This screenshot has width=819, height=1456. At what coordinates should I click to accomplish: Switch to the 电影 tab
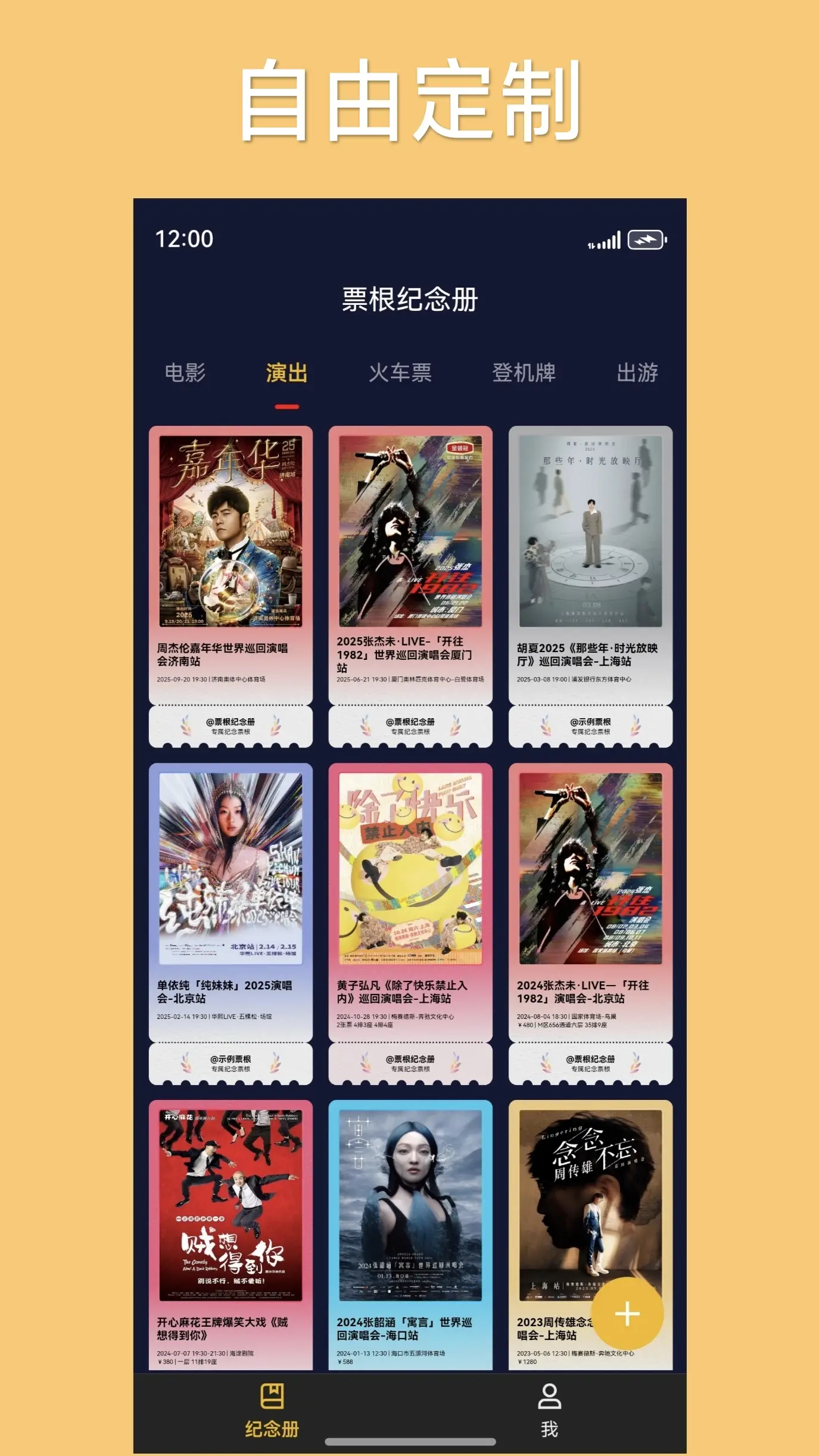tap(188, 373)
